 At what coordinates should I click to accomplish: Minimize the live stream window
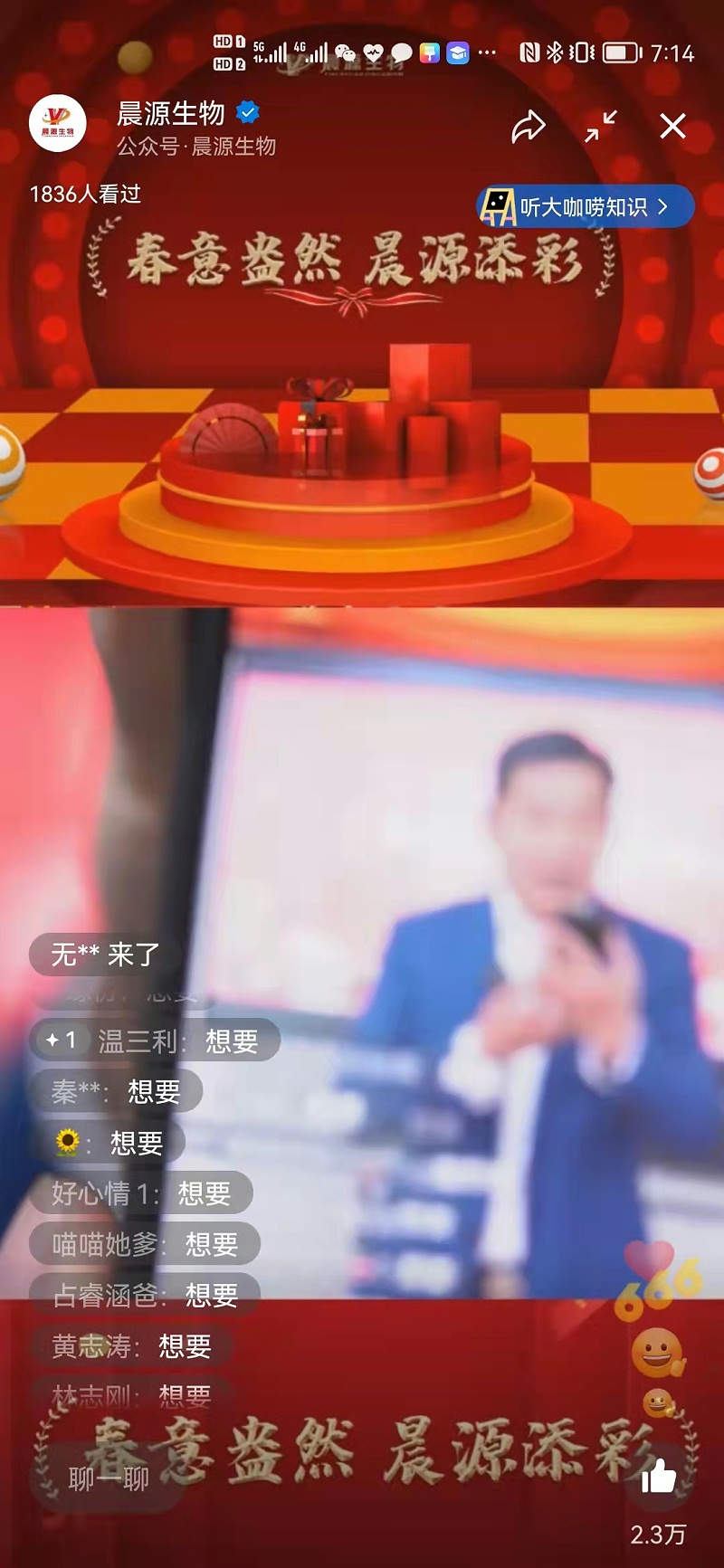click(x=600, y=127)
